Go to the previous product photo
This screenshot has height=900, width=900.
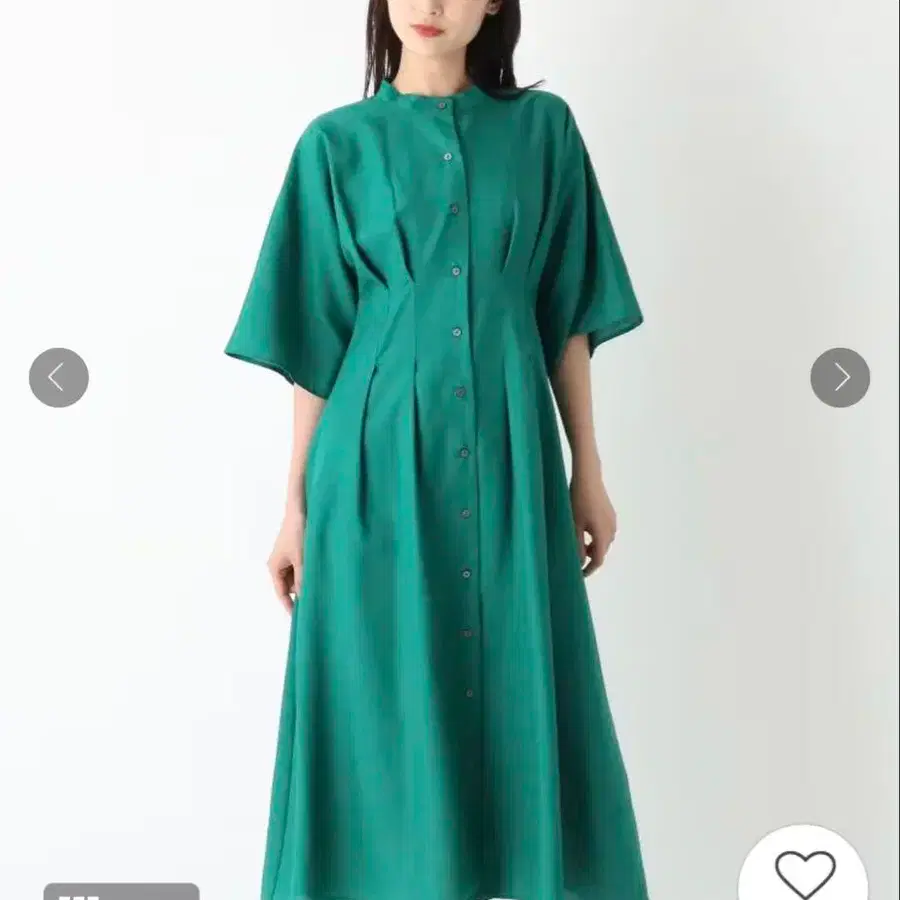point(58,377)
